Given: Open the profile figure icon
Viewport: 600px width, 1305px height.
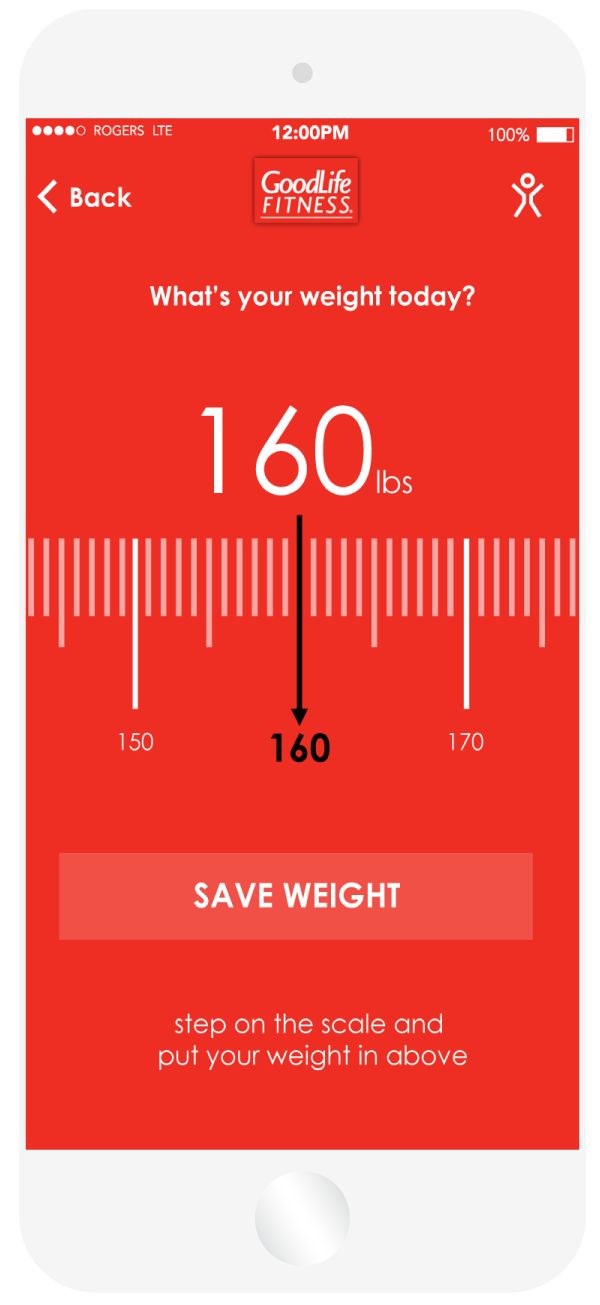Looking at the screenshot, I should pyautogui.click(x=527, y=196).
